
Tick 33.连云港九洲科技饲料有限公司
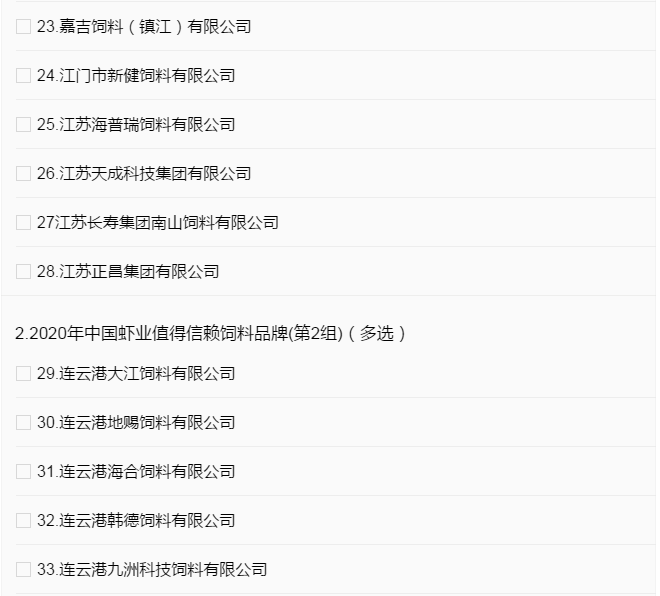coord(24,570)
